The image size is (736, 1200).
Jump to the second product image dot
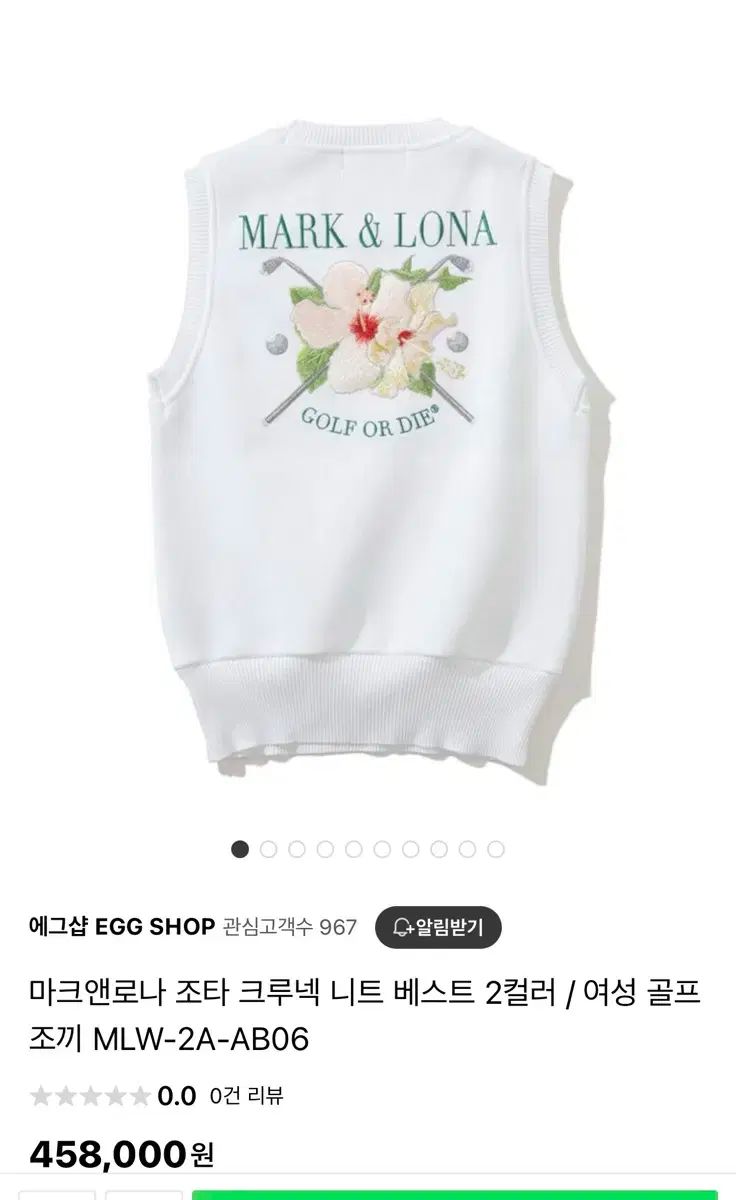coord(268,849)
